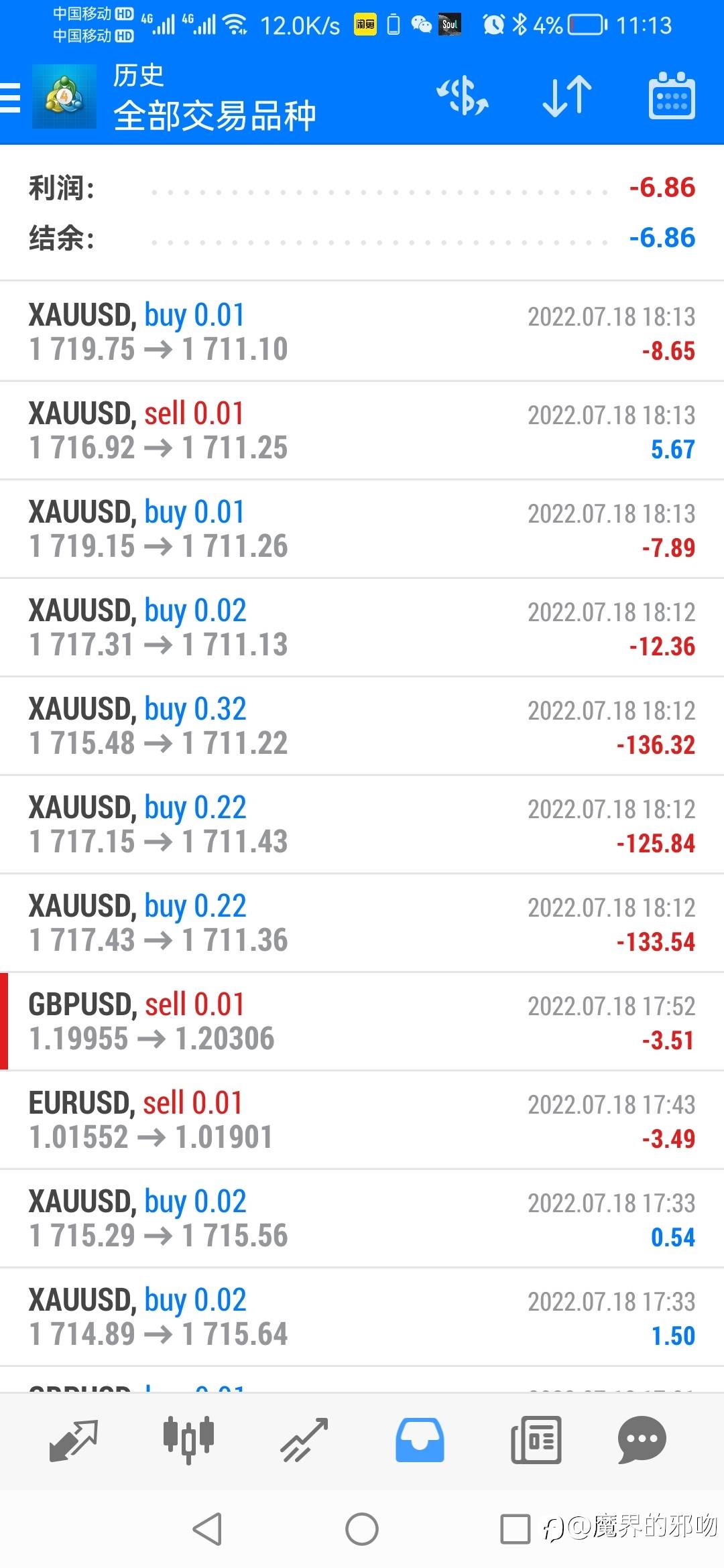Open XAUUSD buy 0.32 trade losing -136.32
This screenshot has height=1568, width=724.
[x=362, y=726]
